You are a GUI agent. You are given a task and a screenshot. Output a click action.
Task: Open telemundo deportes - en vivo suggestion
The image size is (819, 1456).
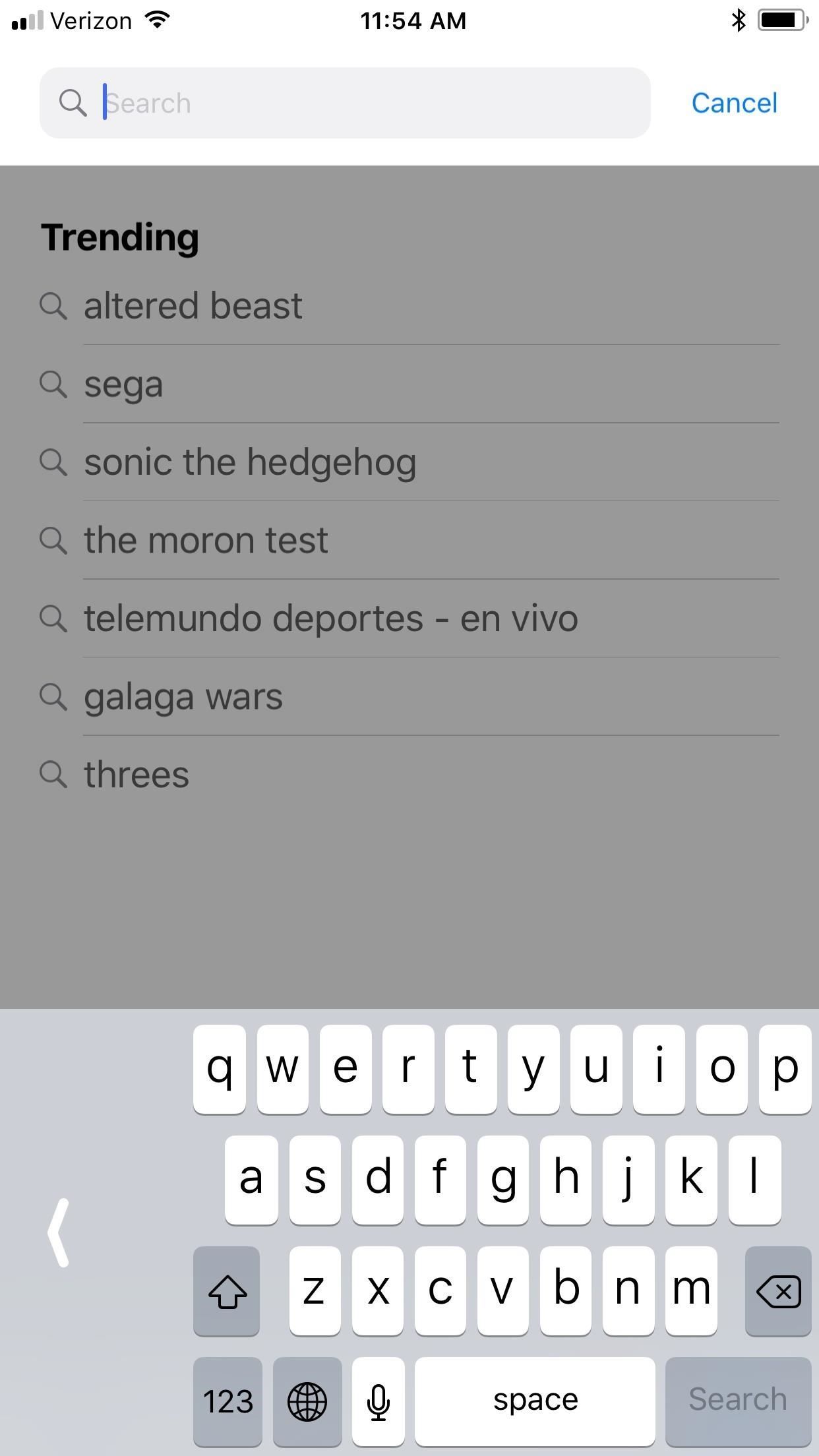330,619
